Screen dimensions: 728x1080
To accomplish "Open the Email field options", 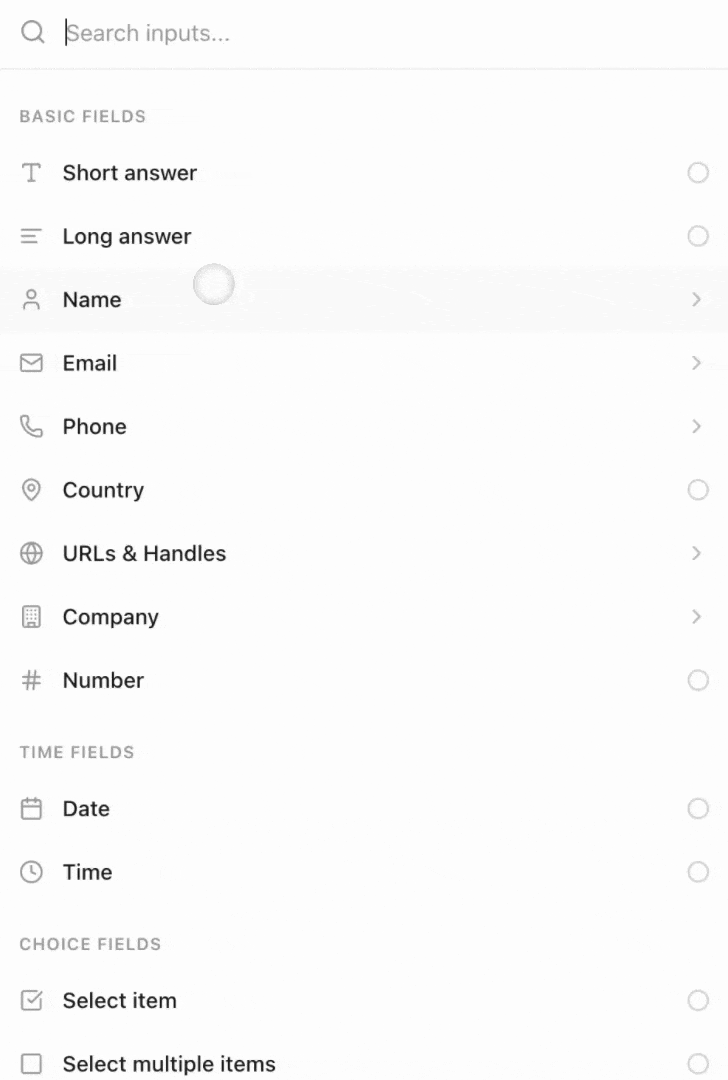I will tap(90, 364).
